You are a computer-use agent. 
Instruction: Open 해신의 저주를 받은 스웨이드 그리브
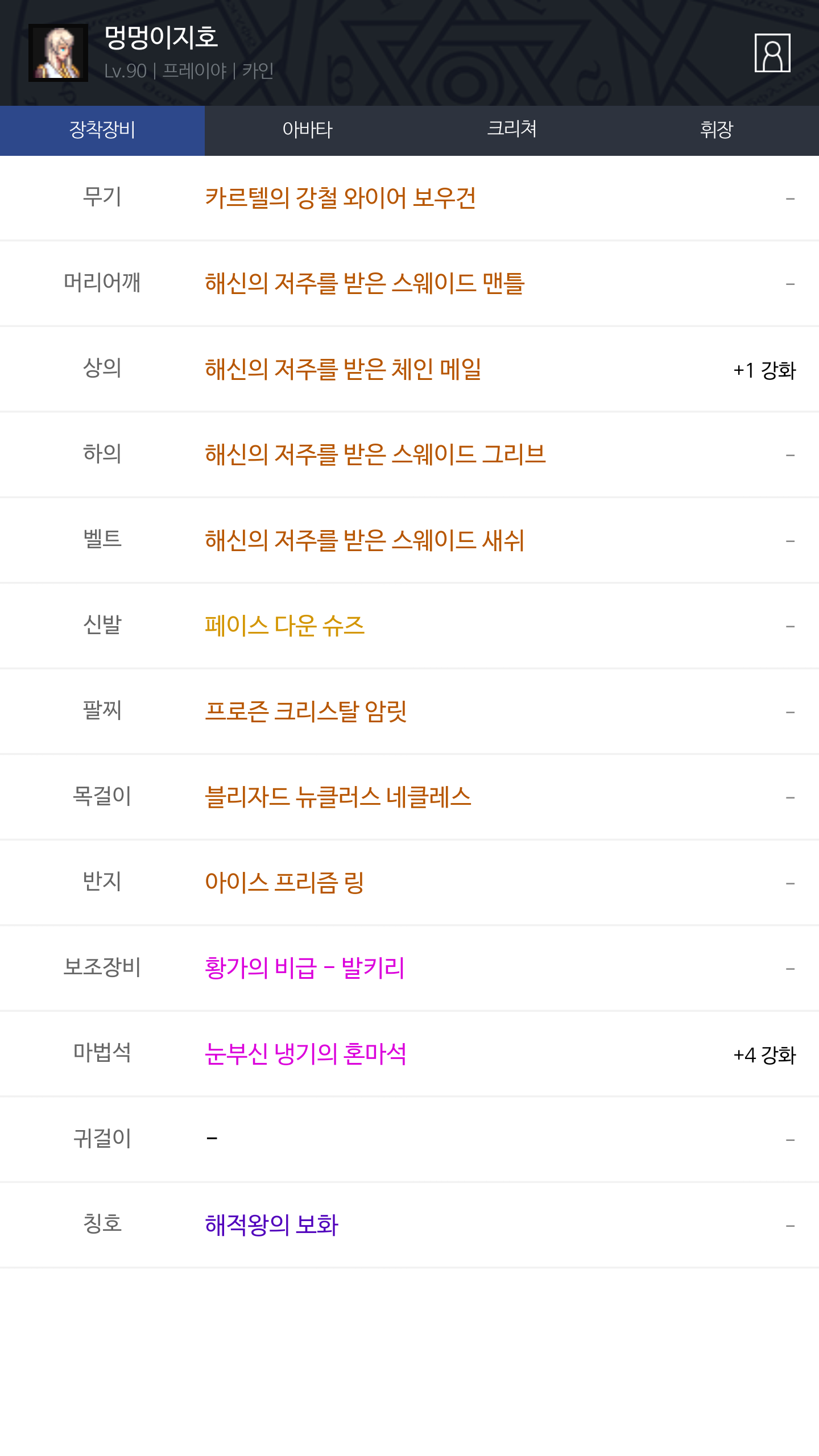(375, 454)
